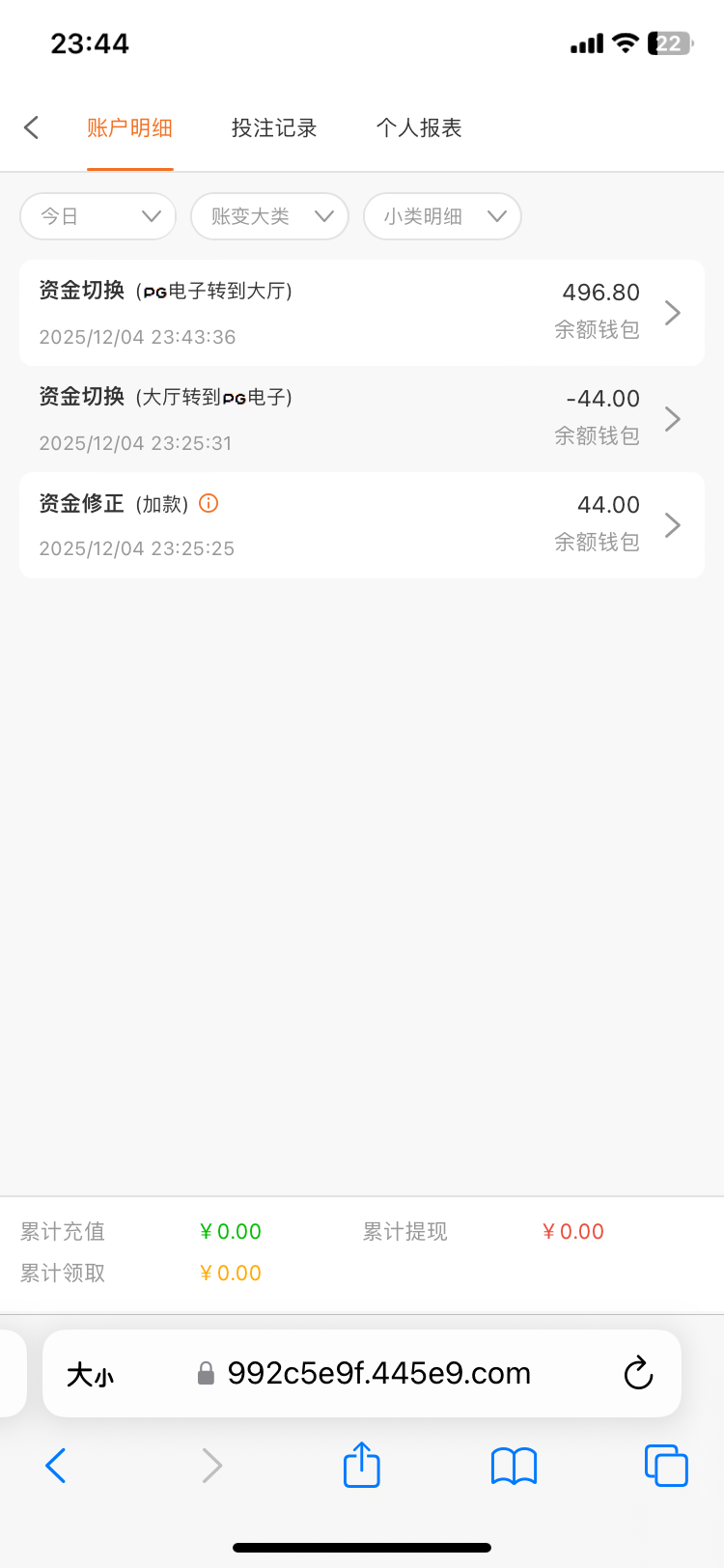Open the -44.00 大厅转到PG电子 record
Image resolution: width=724 pixels, height=1568 pixels.
tap(361, 419)
